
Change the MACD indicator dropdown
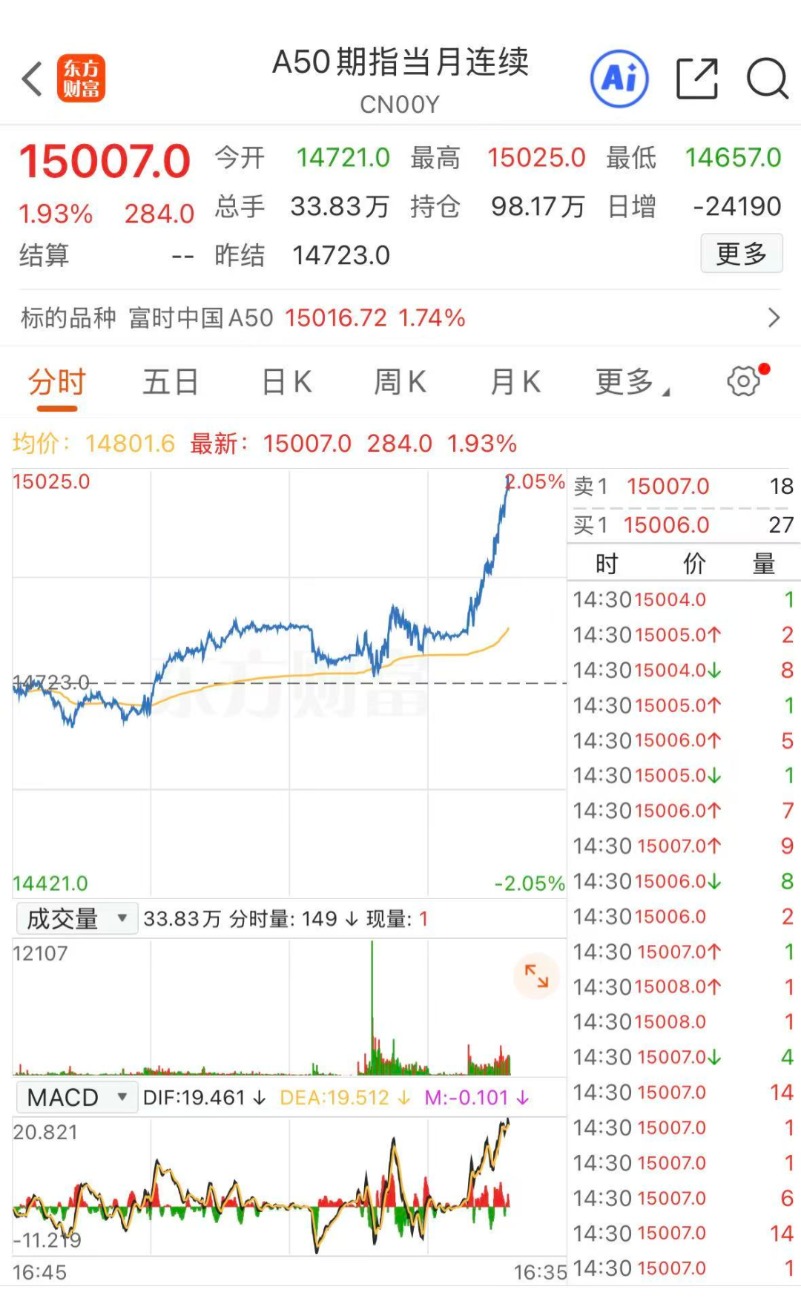[75, 1097]
